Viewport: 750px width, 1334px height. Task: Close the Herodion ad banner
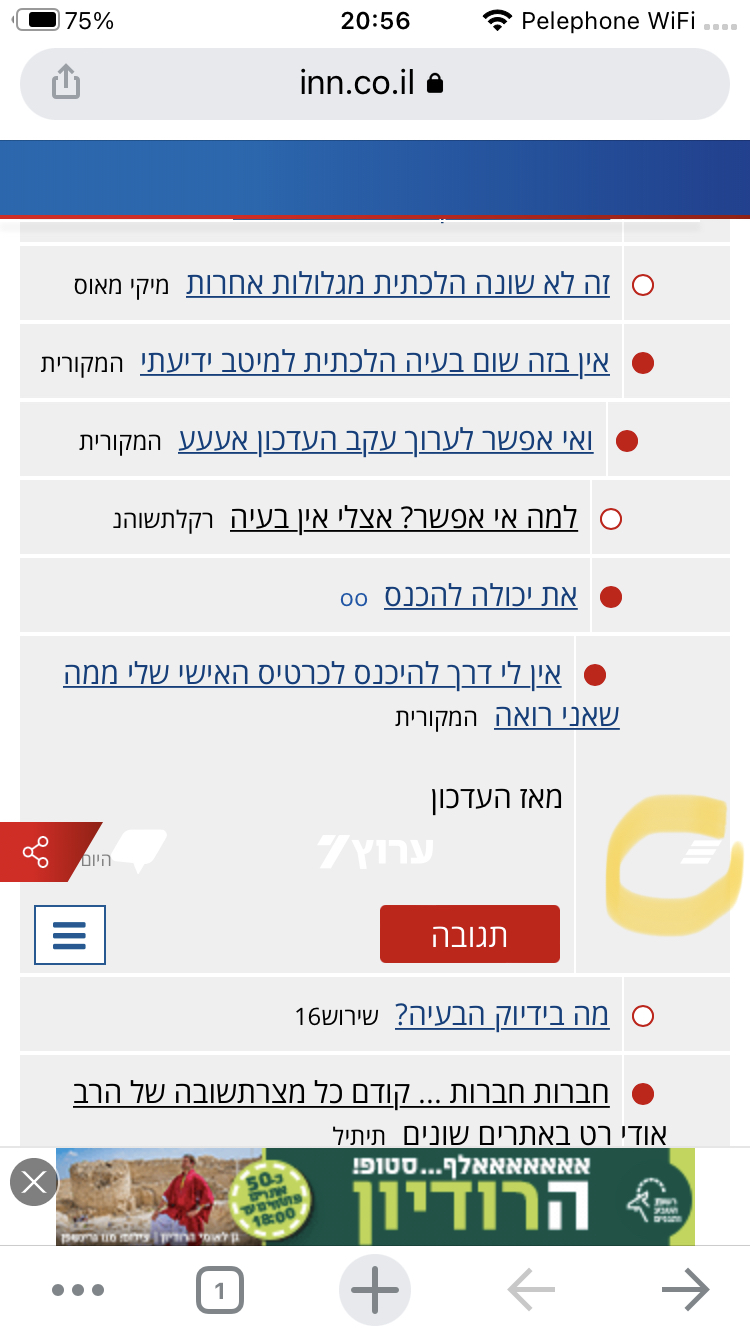(34, 1184)
